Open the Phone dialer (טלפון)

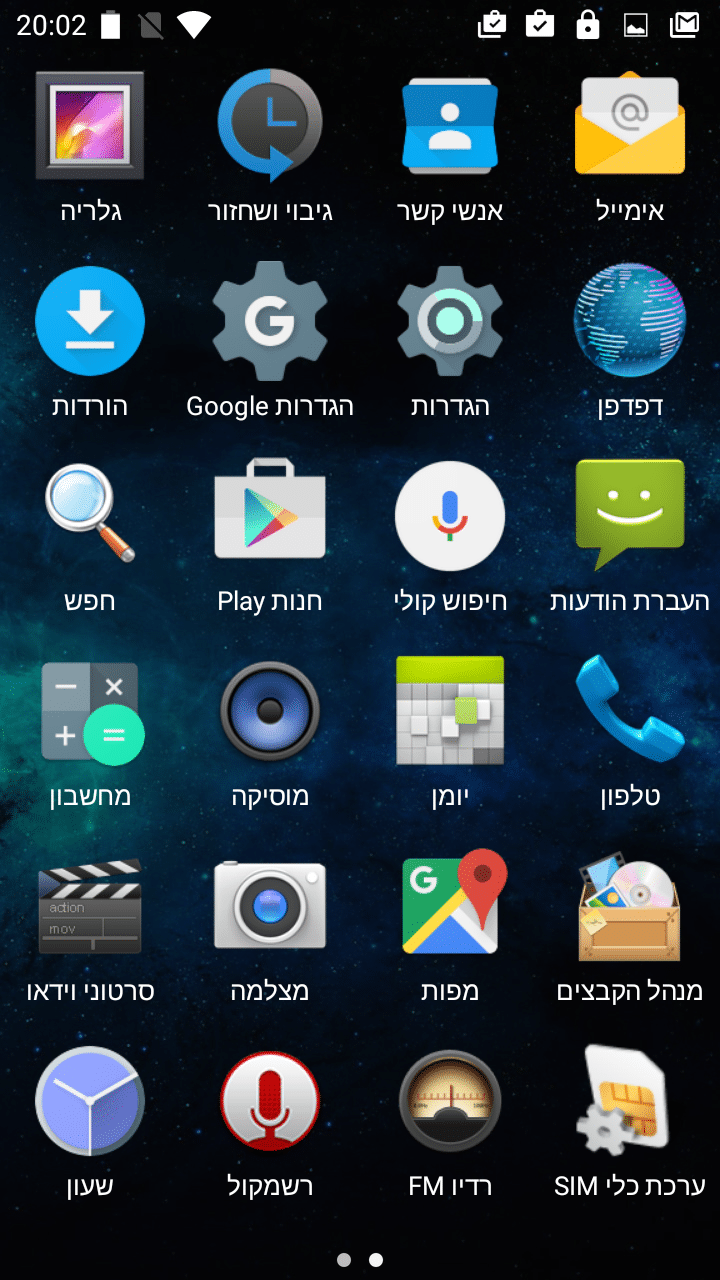coord(630,712)
